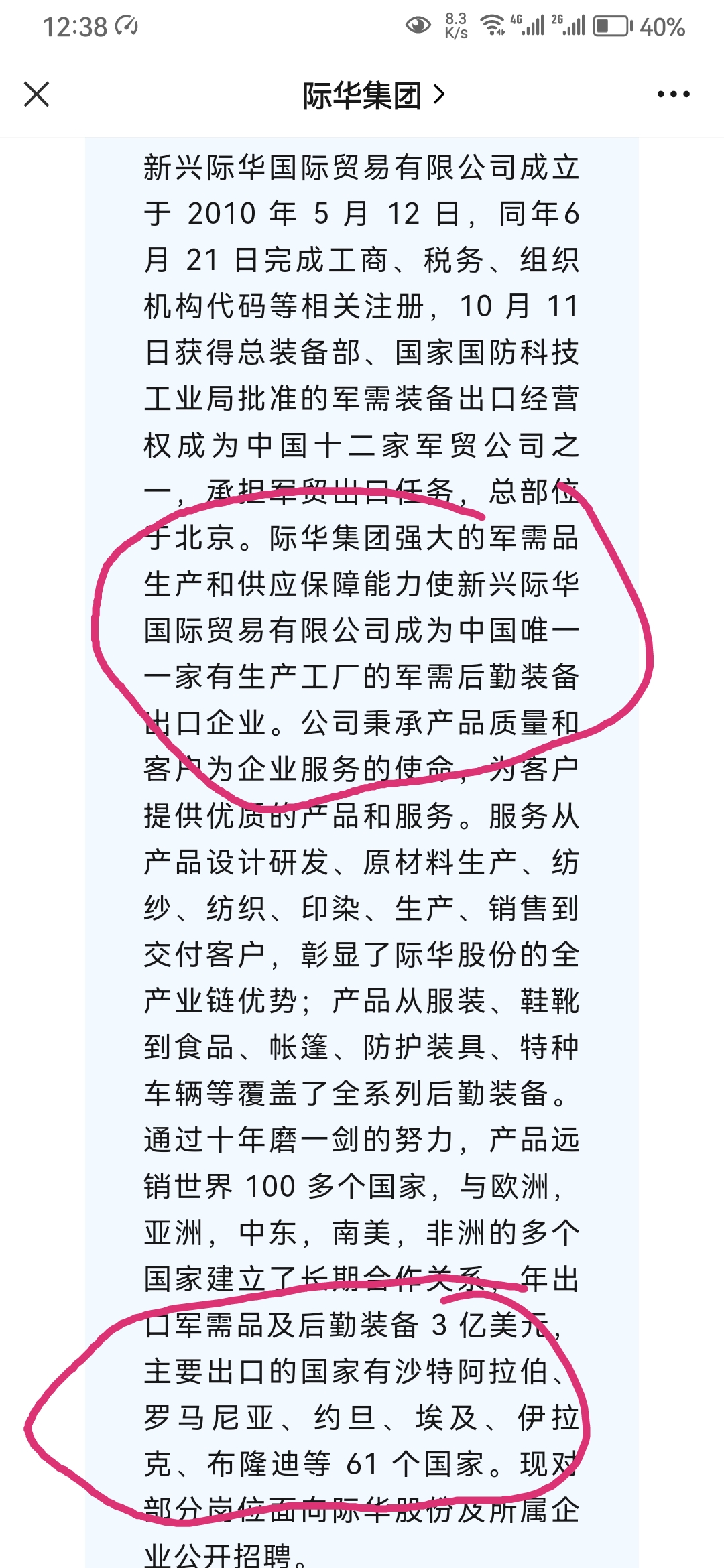Open the three-dot overflow menu
The height and width of the screenshot is (1568, 724).
673,94
